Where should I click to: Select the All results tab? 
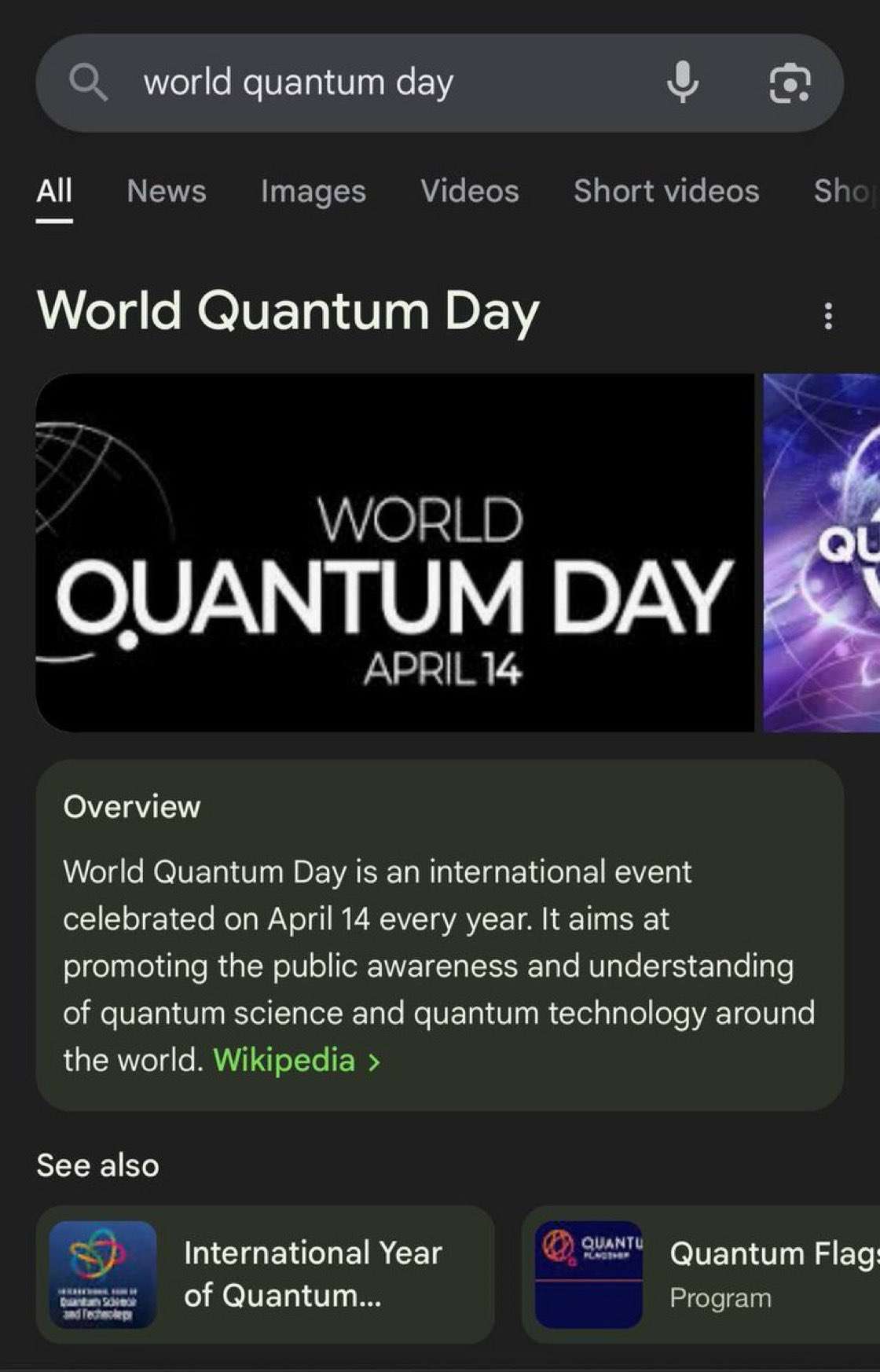tap(54, 191)
